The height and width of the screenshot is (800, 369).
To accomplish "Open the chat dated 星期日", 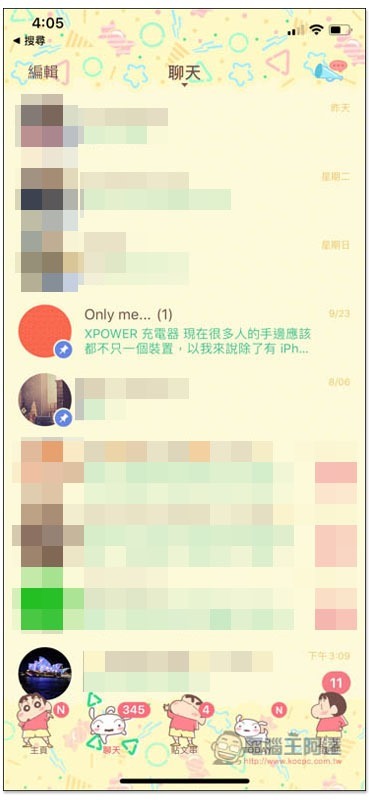I will coord(184,261).
